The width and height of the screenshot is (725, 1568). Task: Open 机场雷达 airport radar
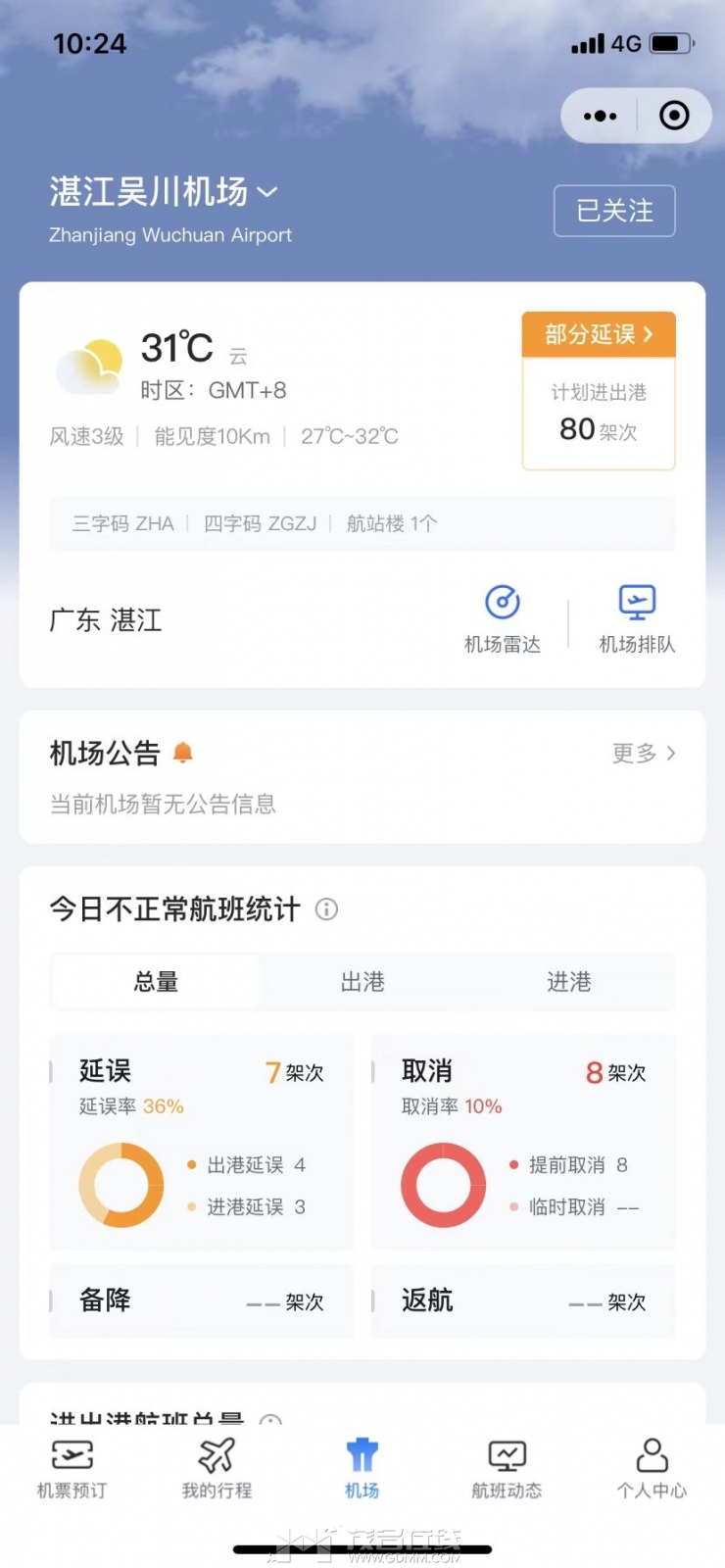tap(503, 617)
